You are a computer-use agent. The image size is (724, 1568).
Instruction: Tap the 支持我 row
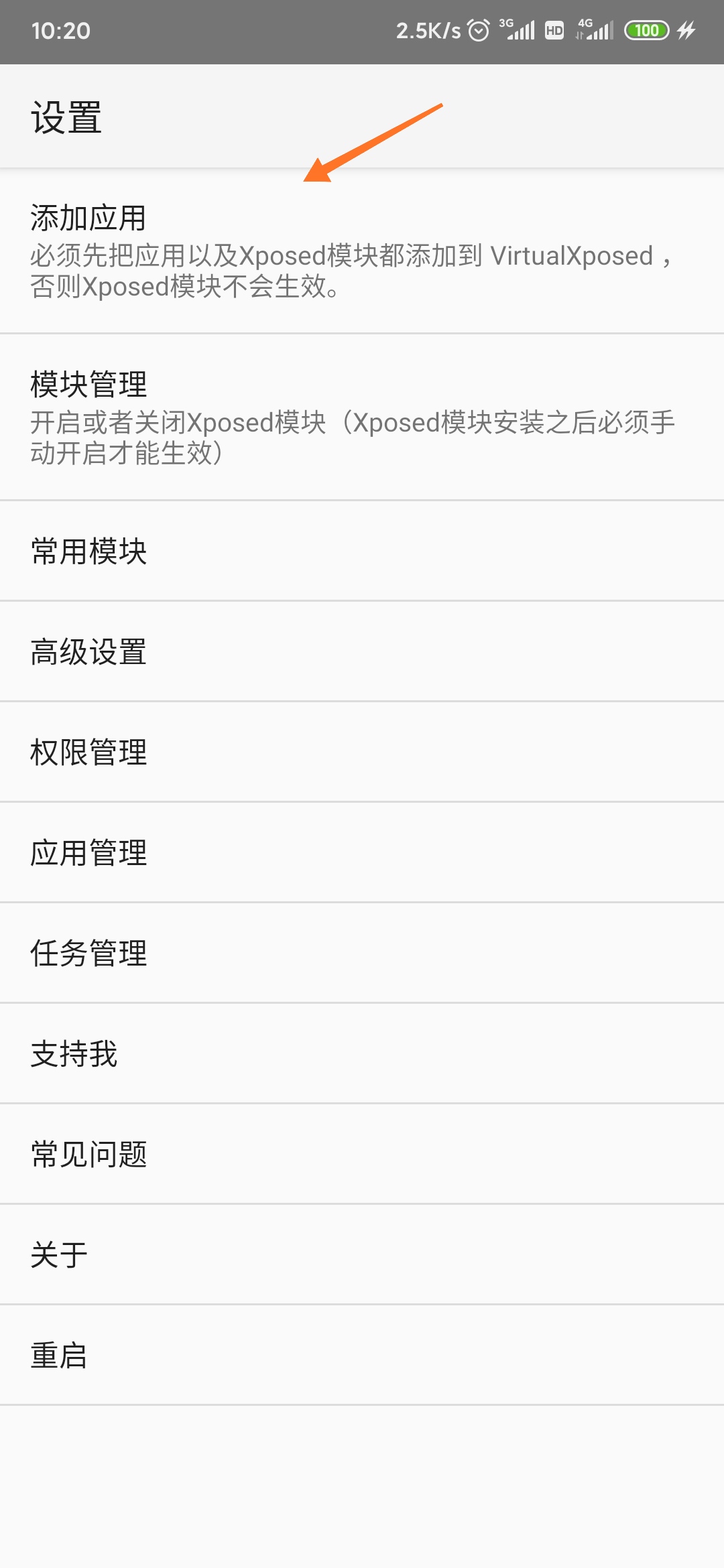(362, 1053)
